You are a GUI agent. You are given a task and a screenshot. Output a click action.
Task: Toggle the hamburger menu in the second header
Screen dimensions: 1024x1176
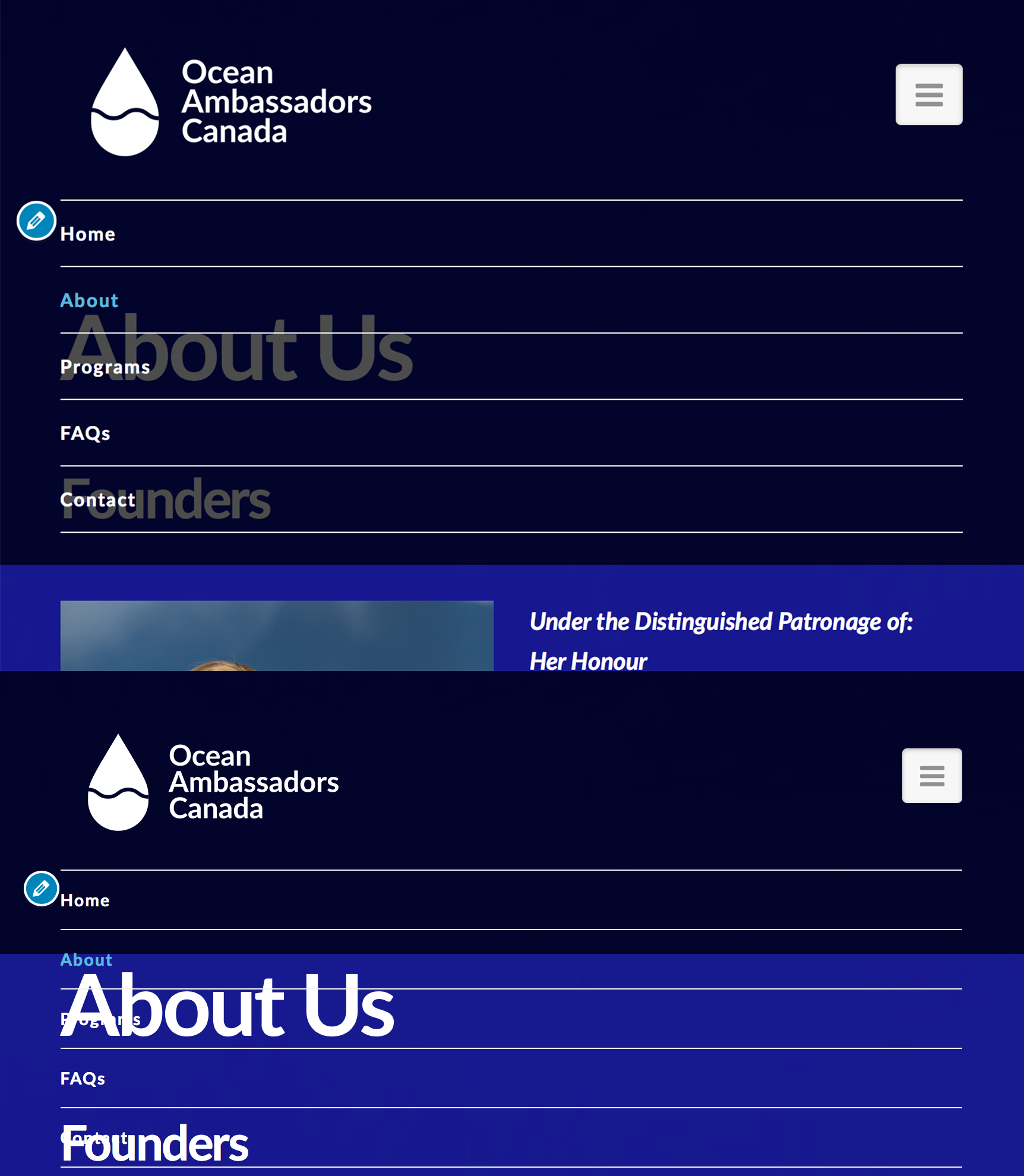click(x=931, y=776)
